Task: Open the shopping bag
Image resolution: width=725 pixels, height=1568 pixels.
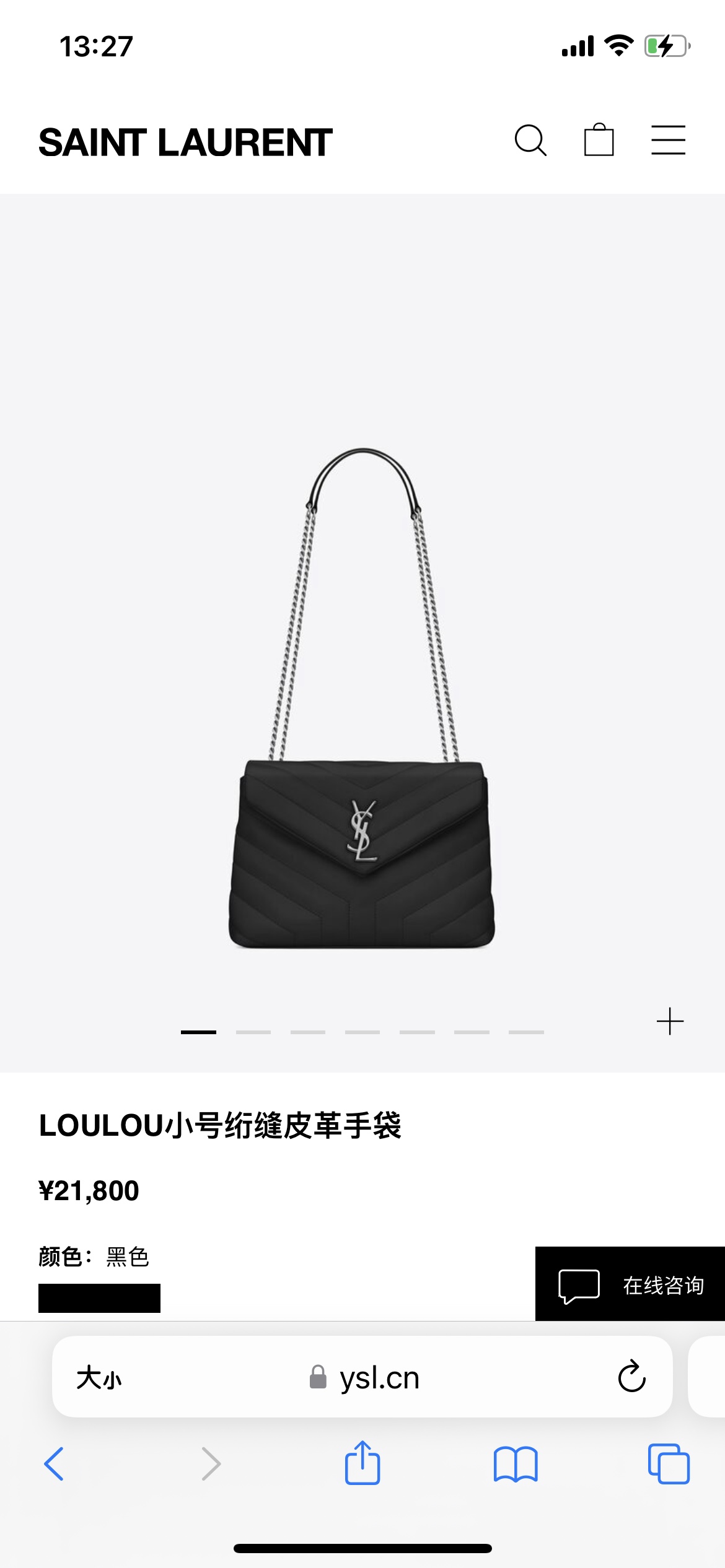Action: [x=599, y=140]
